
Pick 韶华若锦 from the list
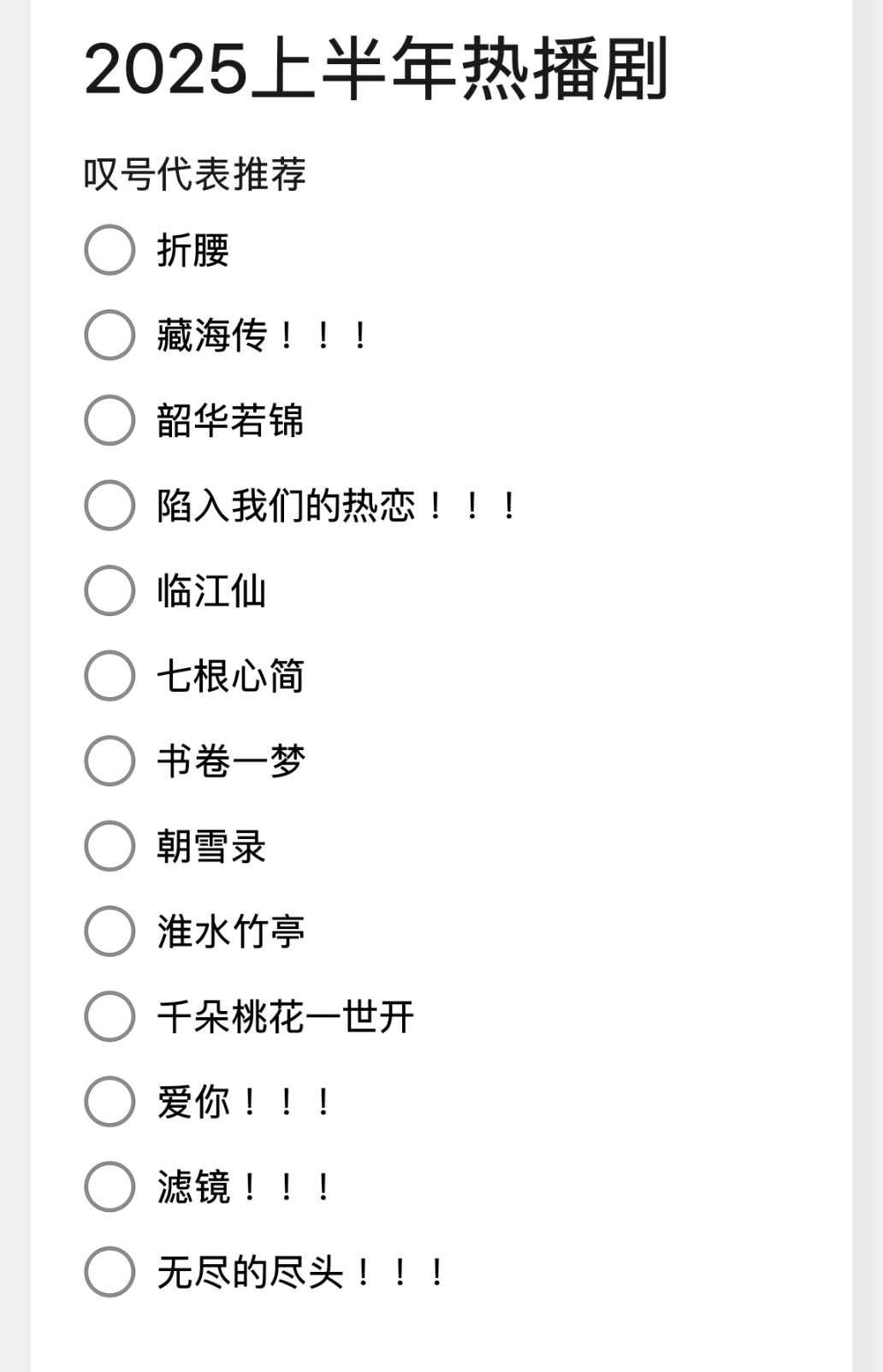(x=110, y=420)
